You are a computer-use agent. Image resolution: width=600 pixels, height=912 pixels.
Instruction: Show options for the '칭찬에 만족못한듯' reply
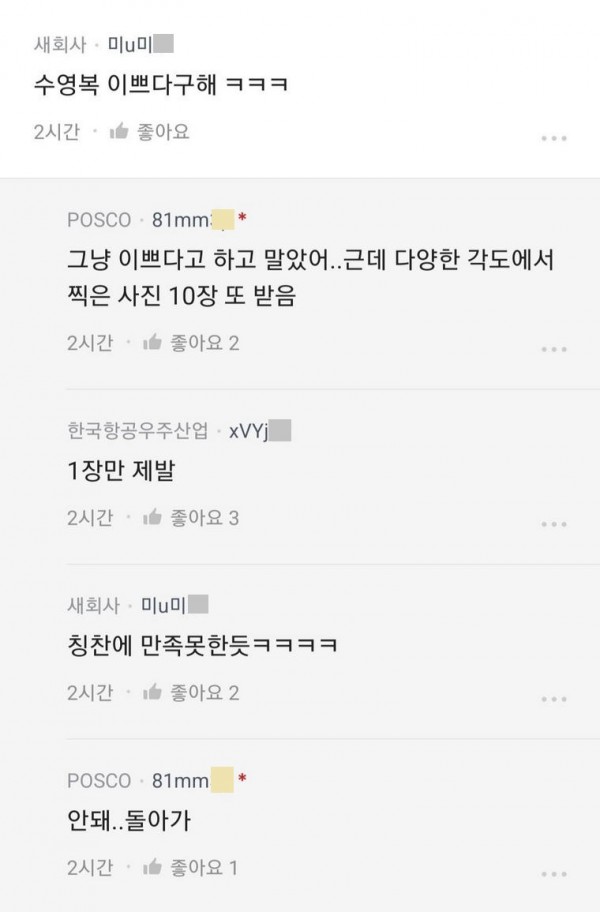pos(553,698)
